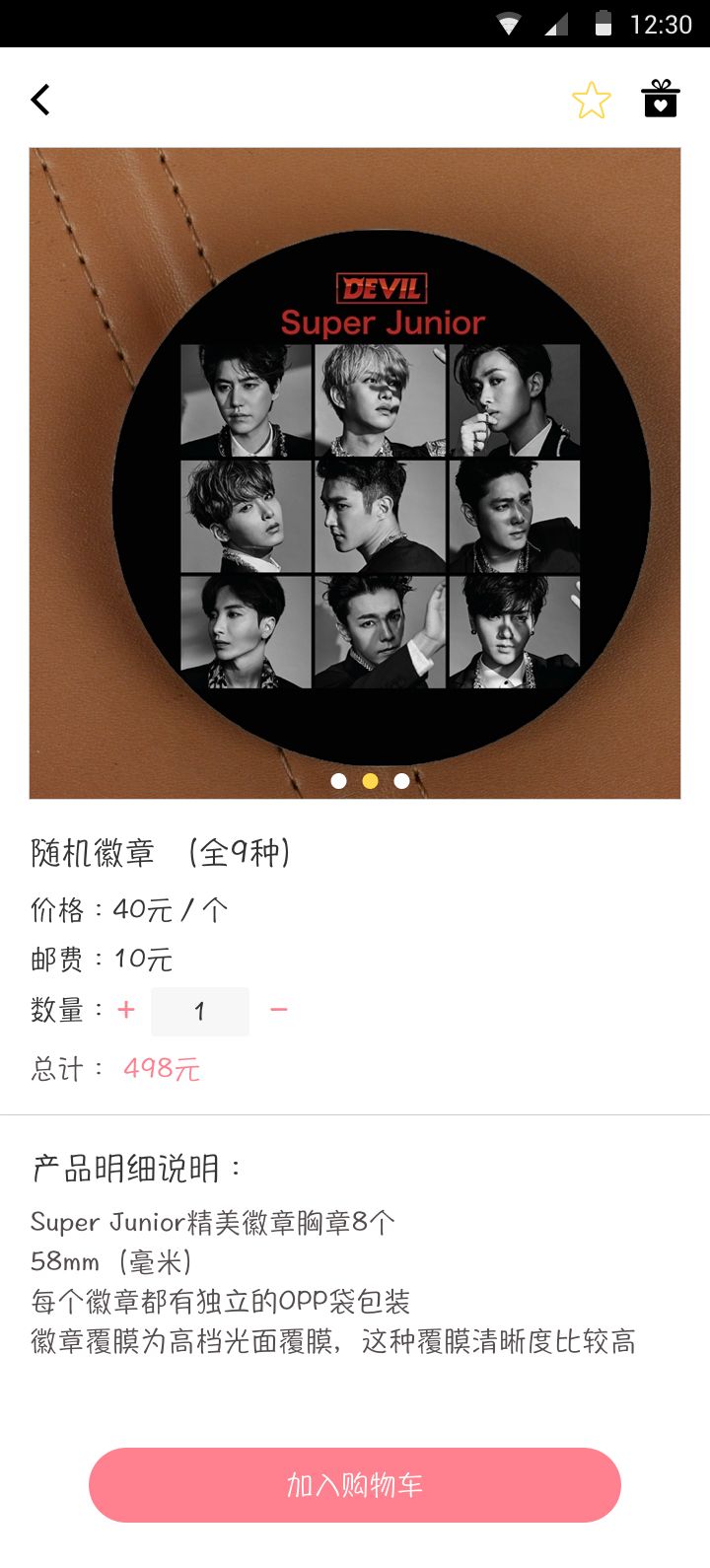Favorite this badge with the star icon
The image size is (710, 1568).
(x=591, y=100)
